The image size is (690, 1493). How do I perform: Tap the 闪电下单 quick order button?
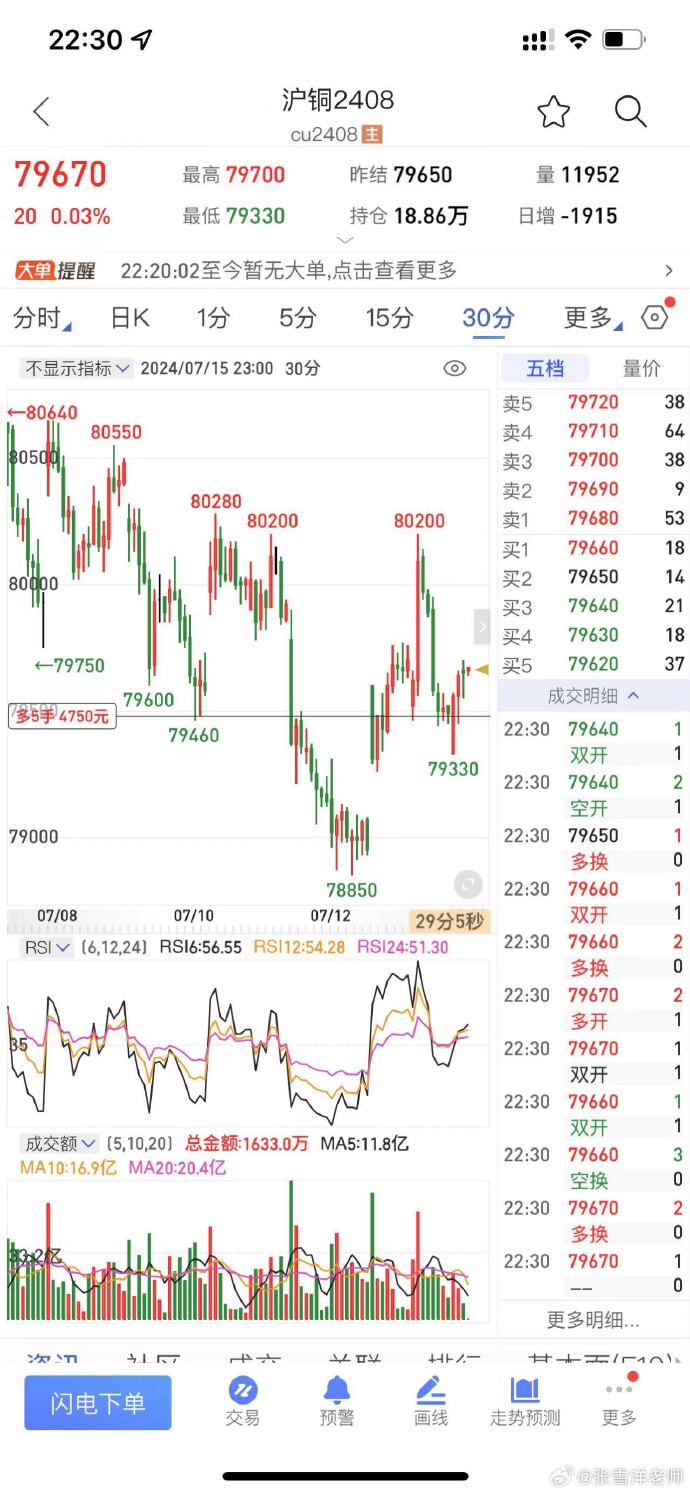98,1402
